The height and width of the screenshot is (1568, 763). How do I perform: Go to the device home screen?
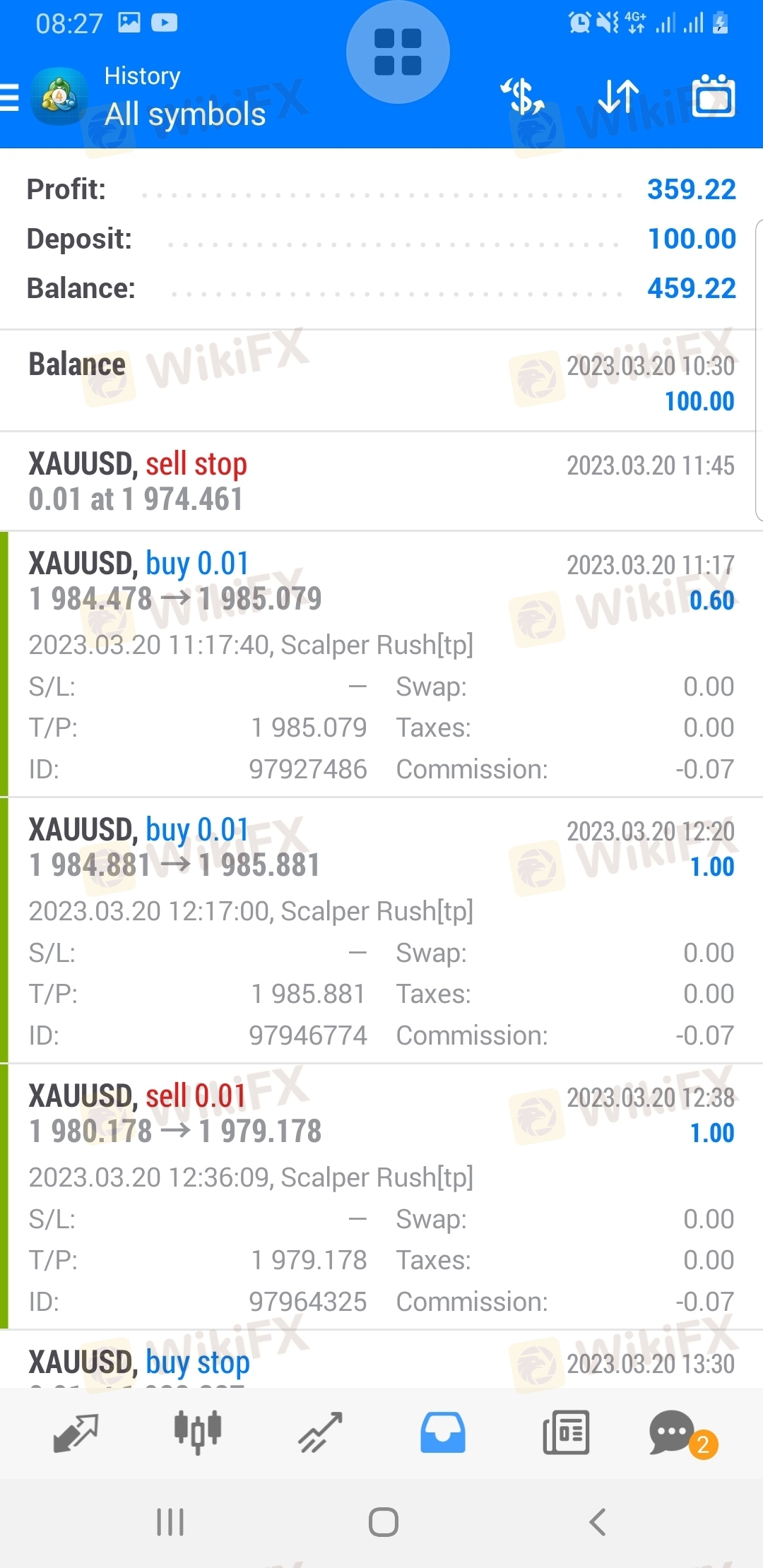click(x=383, y=1522)
